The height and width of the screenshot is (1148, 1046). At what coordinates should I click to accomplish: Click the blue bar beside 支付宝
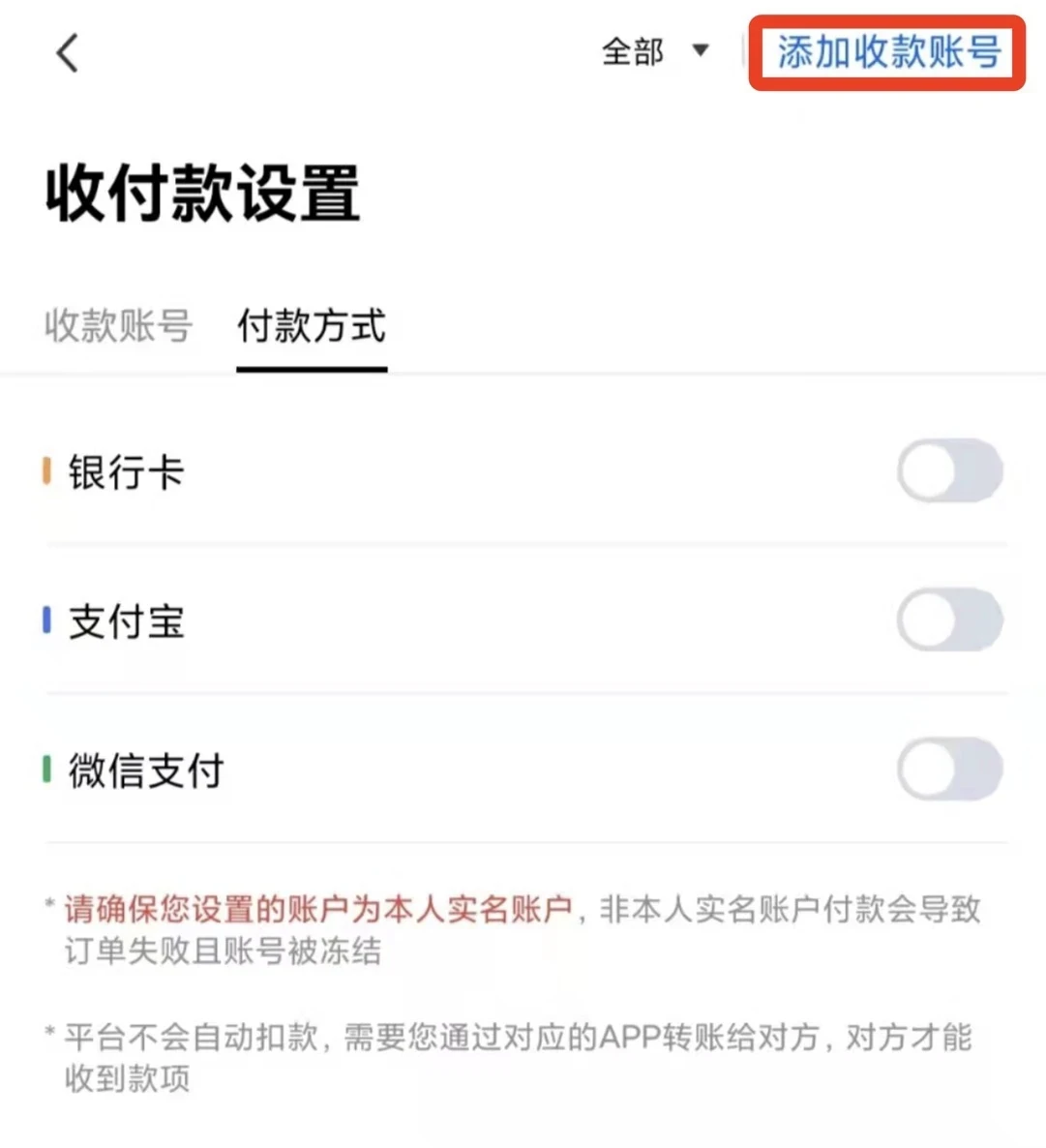[47, 621]
